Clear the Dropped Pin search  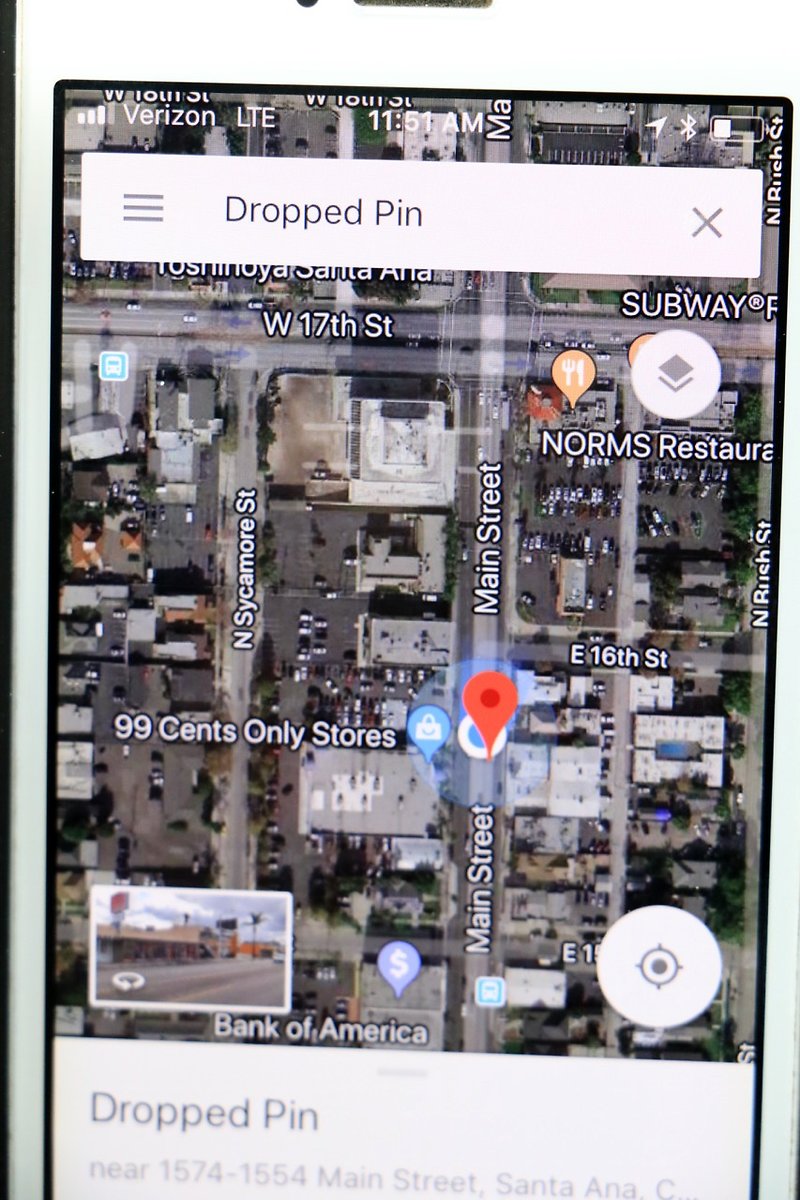[707, 222]
